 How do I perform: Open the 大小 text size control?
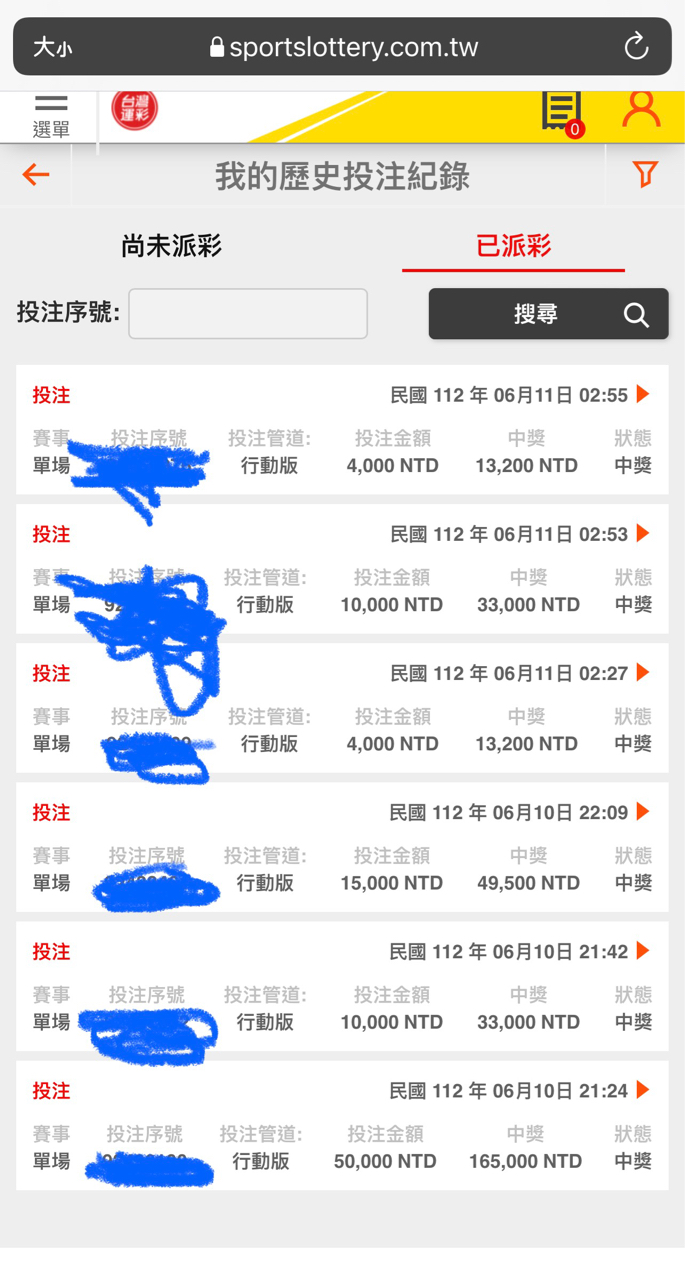tap(52, 47)
